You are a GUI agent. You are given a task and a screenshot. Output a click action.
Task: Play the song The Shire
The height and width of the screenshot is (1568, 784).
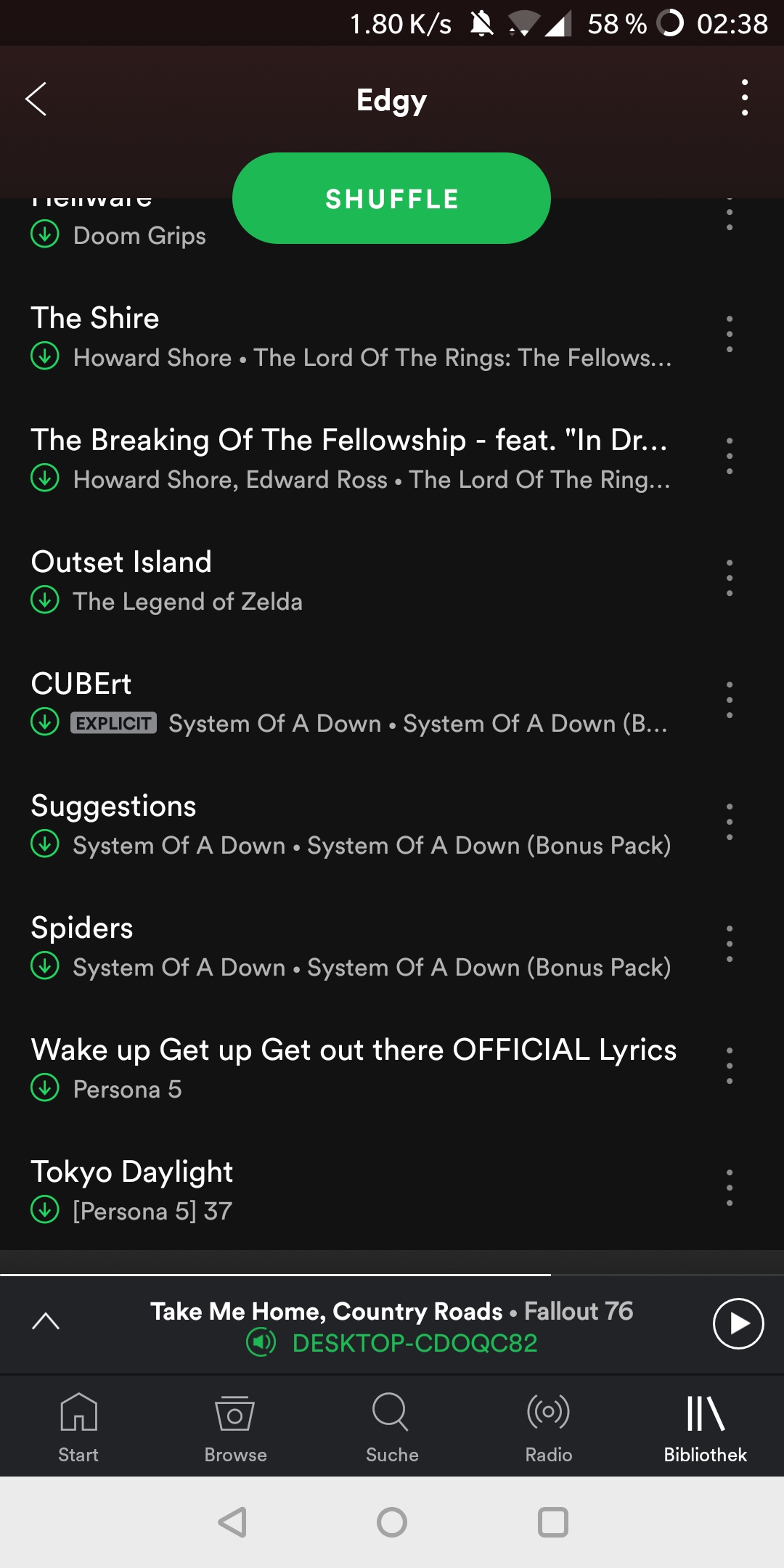click(348, 335)
